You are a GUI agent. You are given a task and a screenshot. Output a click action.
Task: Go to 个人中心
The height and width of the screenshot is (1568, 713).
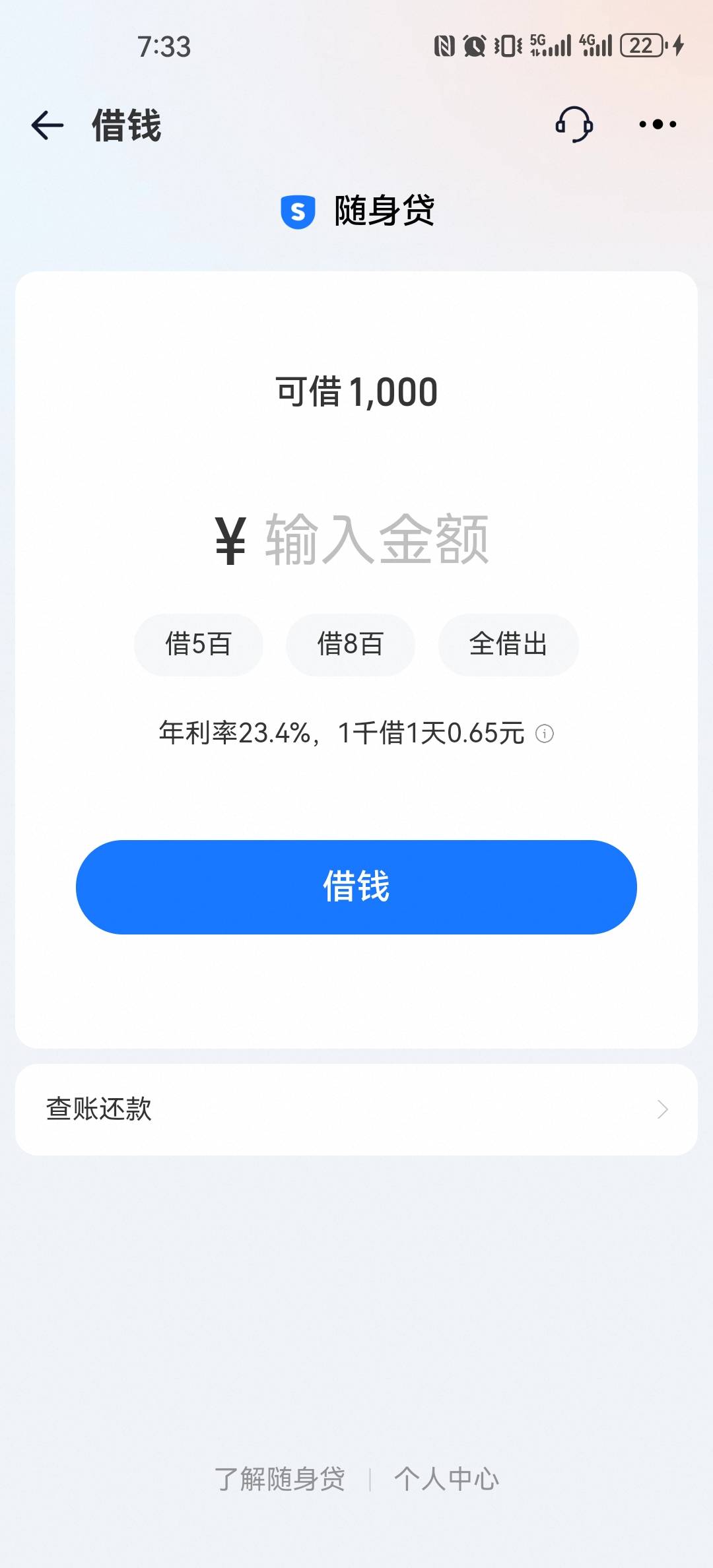point(447,1479)
